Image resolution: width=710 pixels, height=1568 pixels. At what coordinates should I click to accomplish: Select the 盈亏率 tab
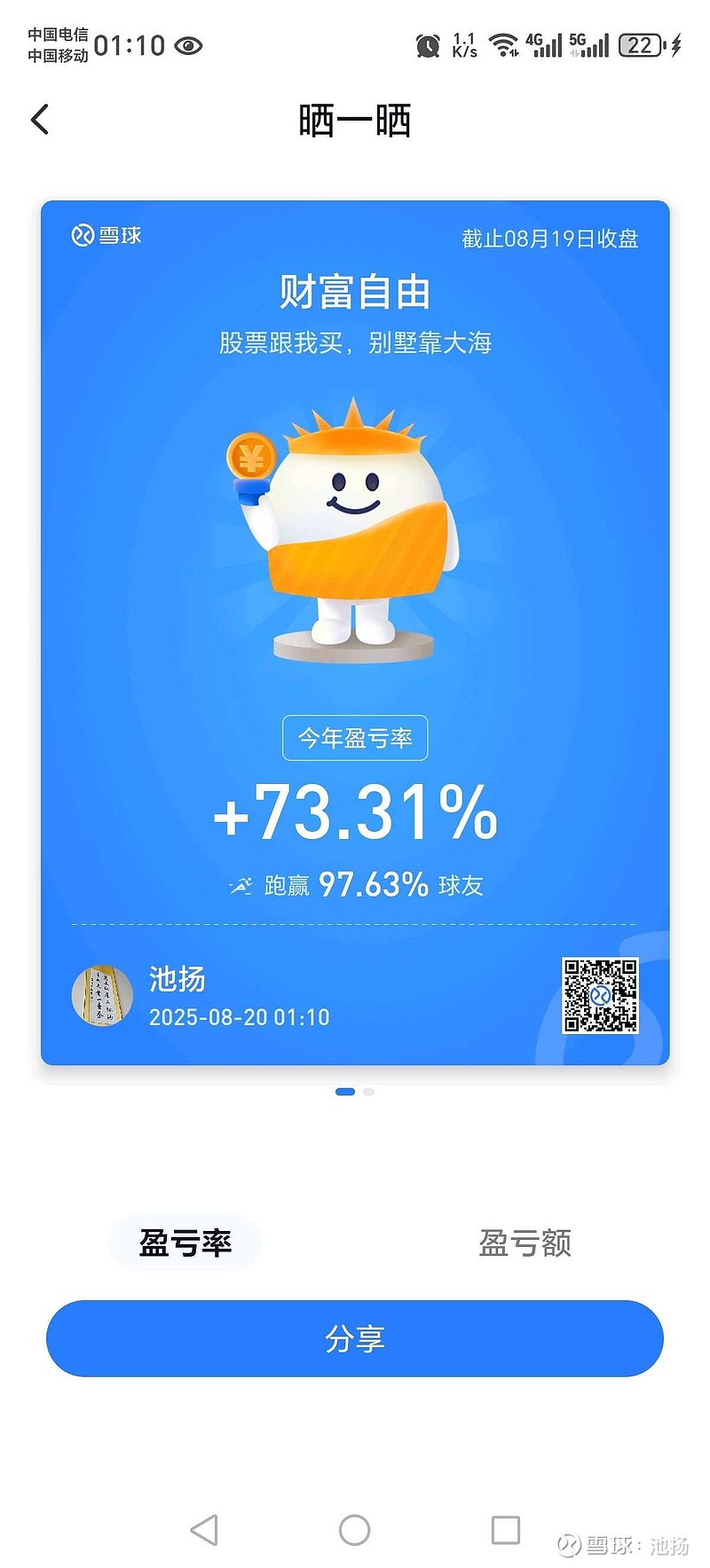pyautogui.click(x=185, y=1243)
